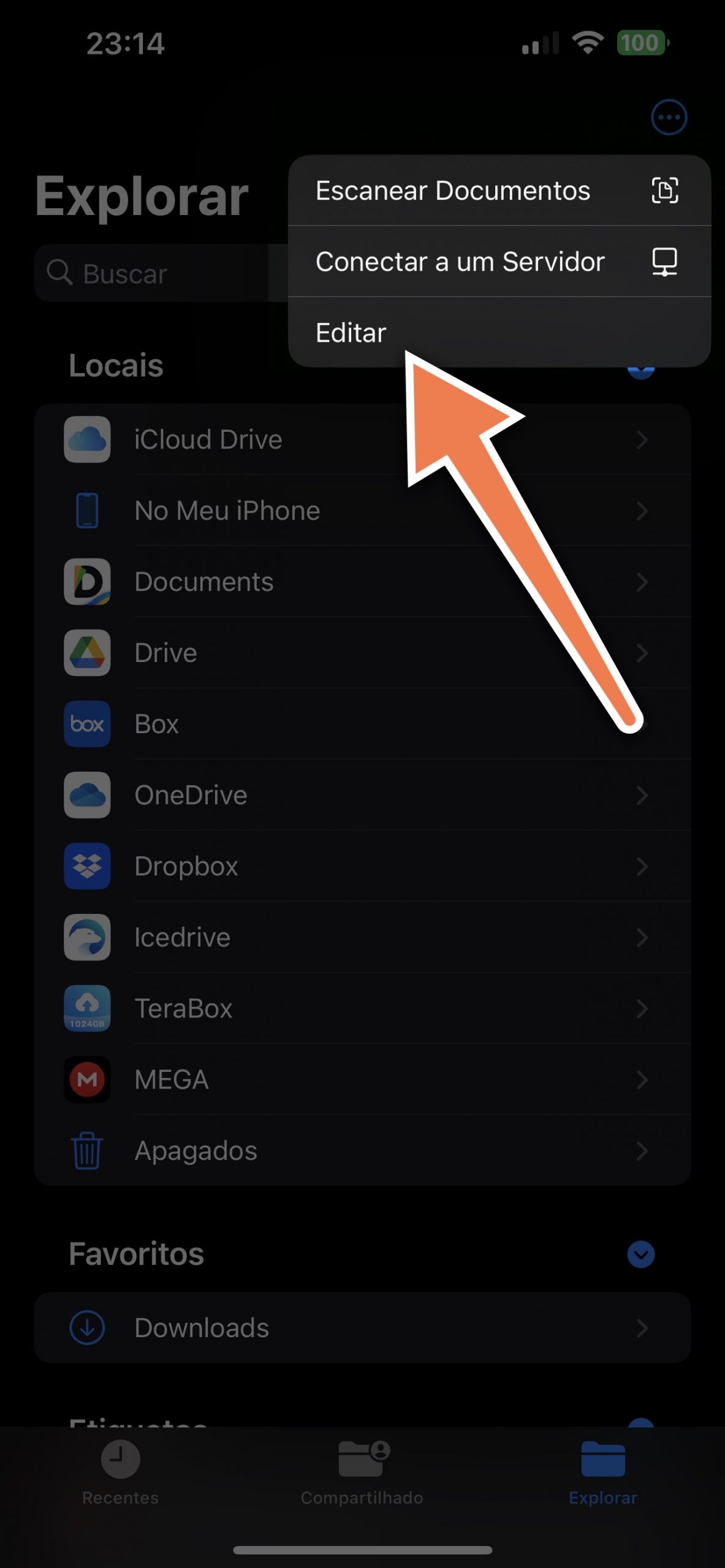
Task: Open iCloud Drive location
Action: point(362,439)
